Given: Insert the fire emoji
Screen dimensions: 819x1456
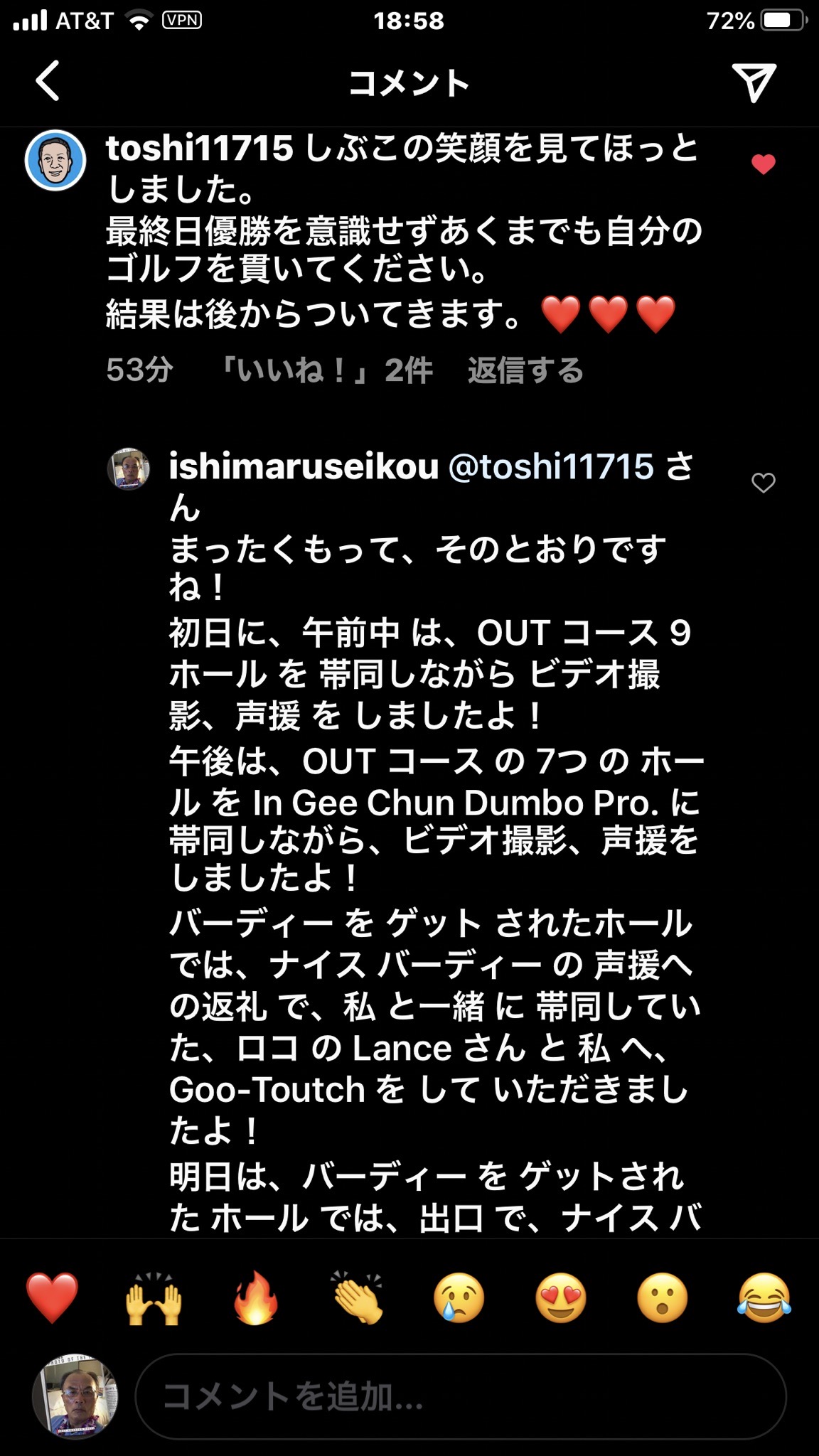Looking at the screenshot, I should click(x=255, y=1297).
